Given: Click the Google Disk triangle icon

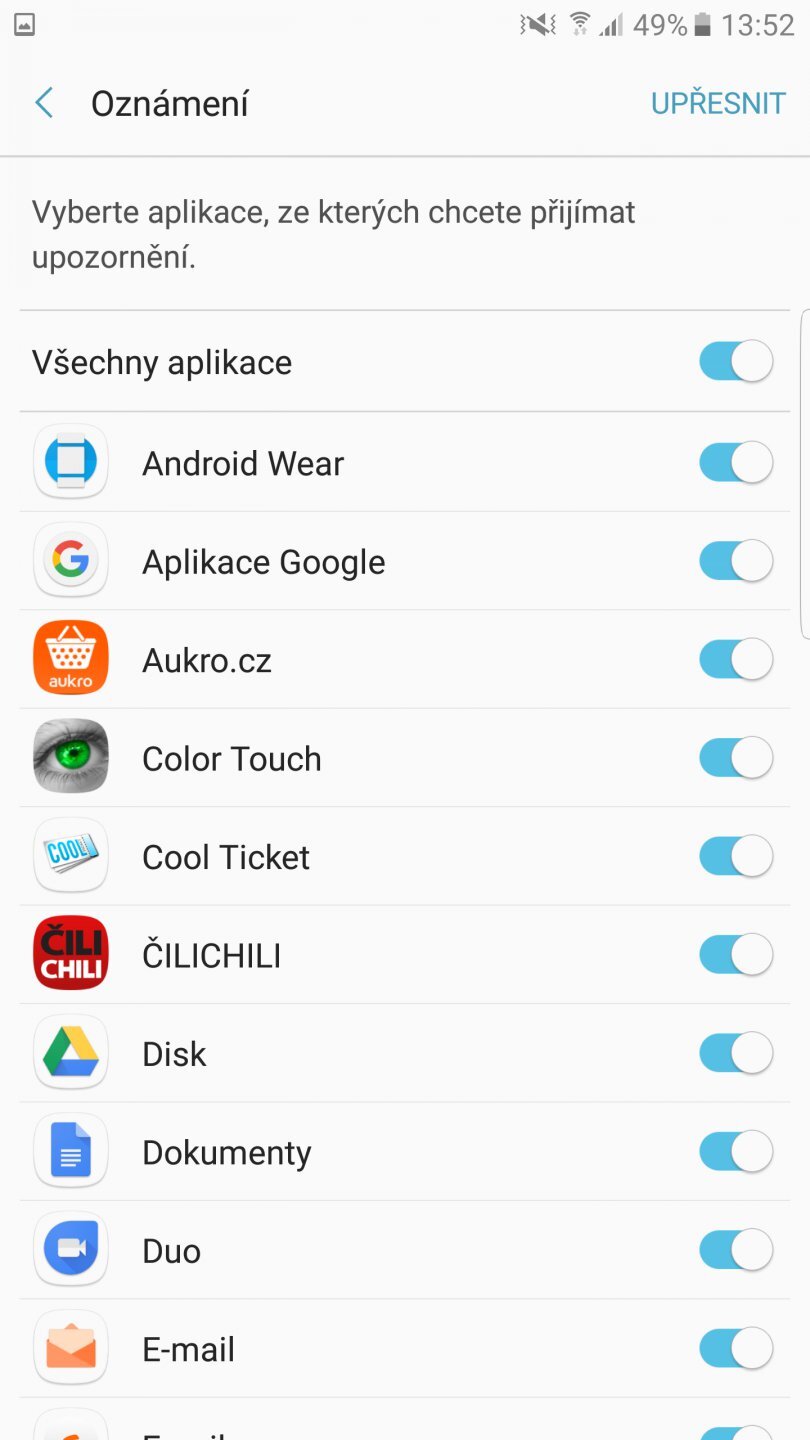Looking at the screenshot, I should [70, 1053].
